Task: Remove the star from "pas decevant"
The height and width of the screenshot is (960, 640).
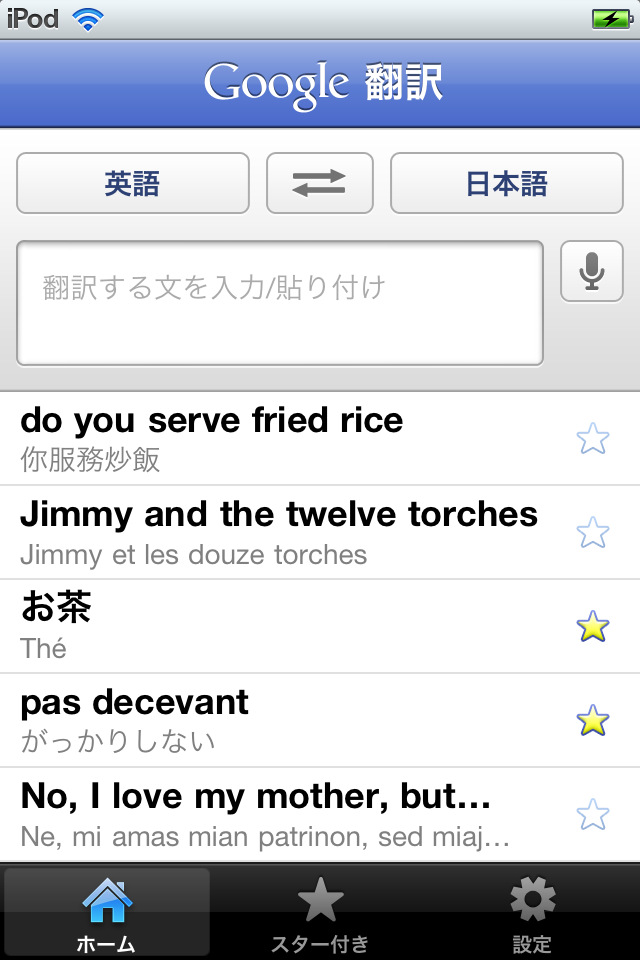Action: [593, 720]
